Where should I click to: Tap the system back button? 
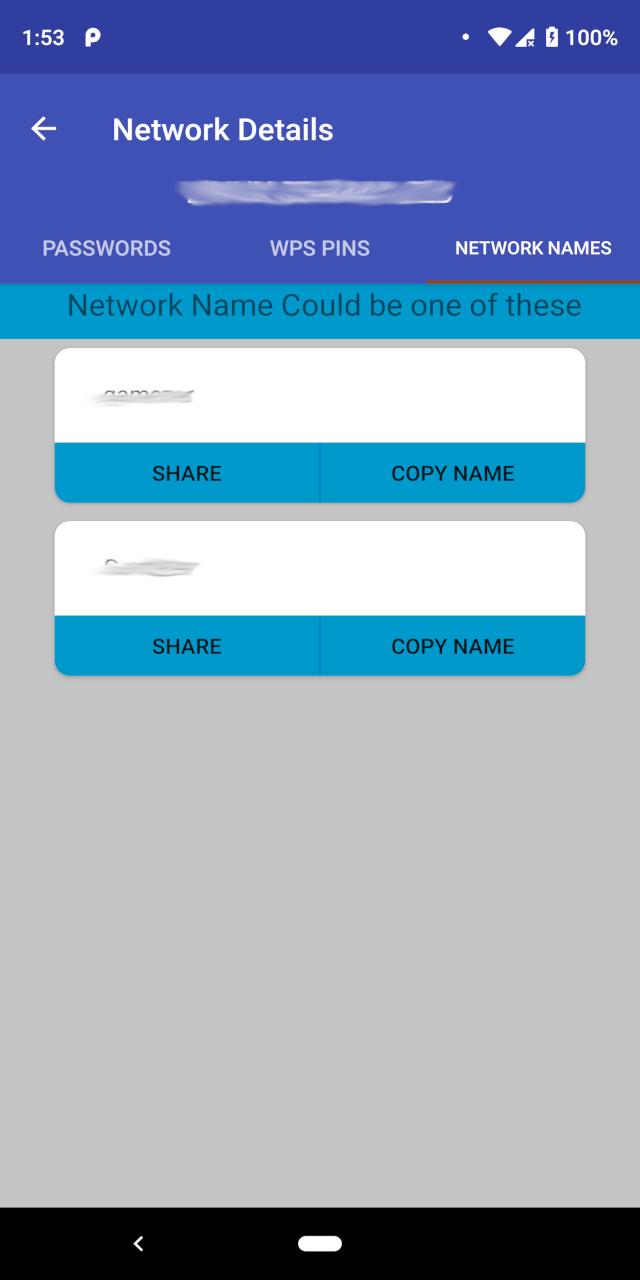coord(139,1243)
